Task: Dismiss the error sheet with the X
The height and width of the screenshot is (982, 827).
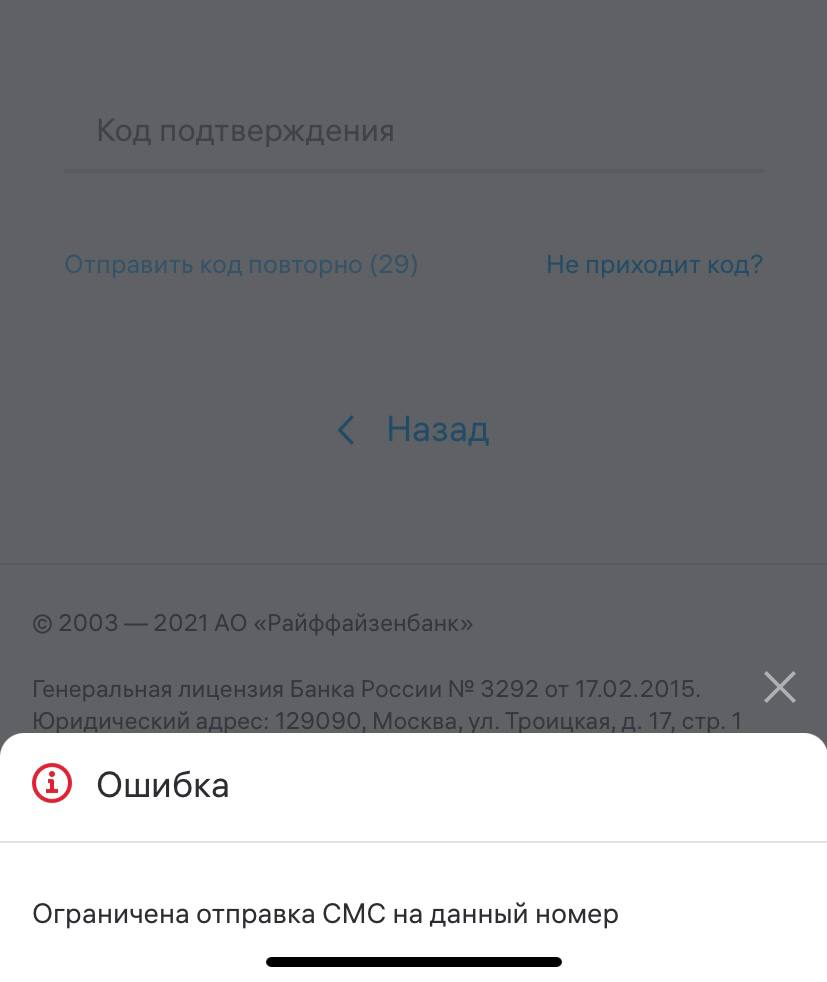Action: click(x=779, y=687)
